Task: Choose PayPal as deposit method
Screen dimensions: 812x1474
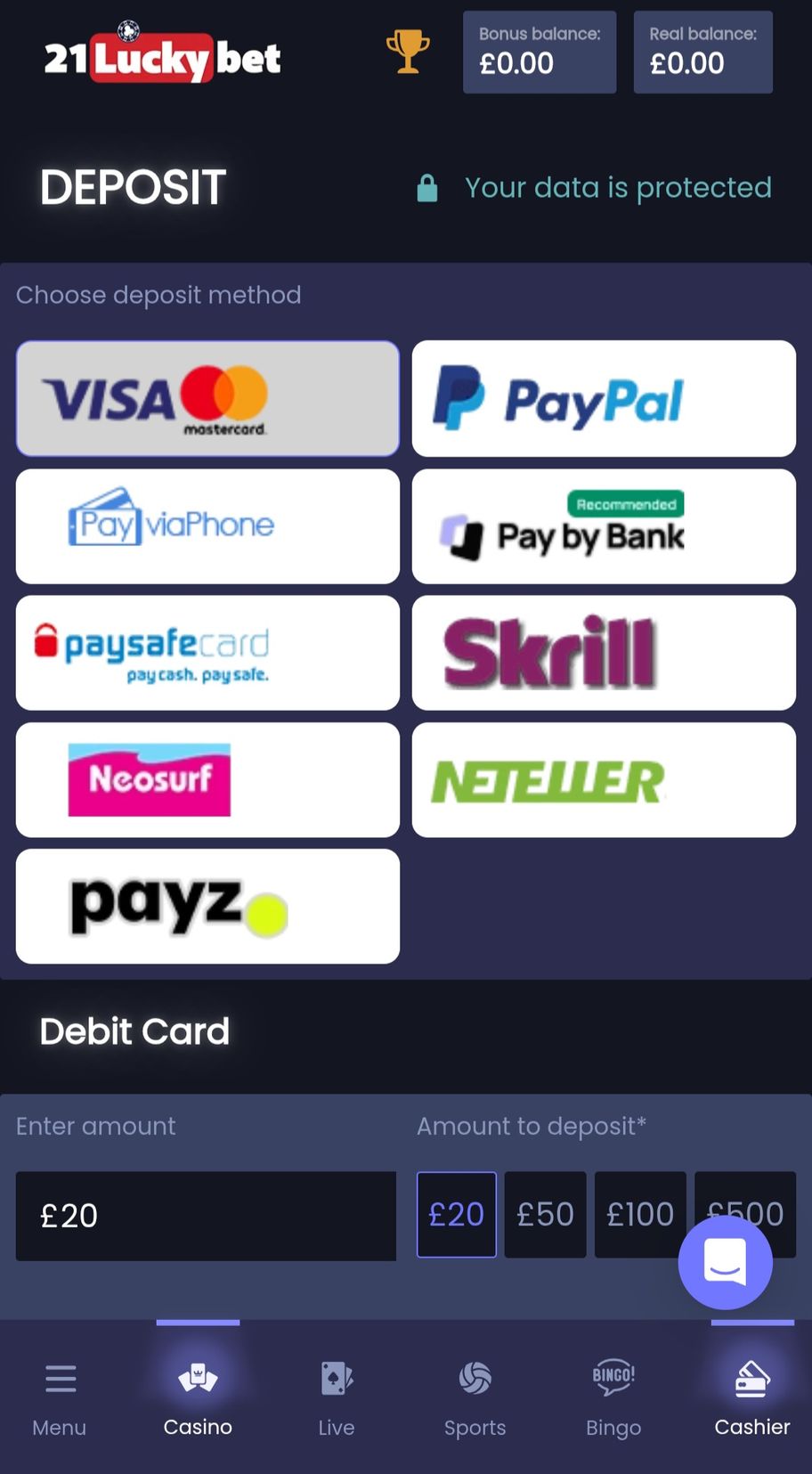Action: pyautogui.click(x=604, y=398)
